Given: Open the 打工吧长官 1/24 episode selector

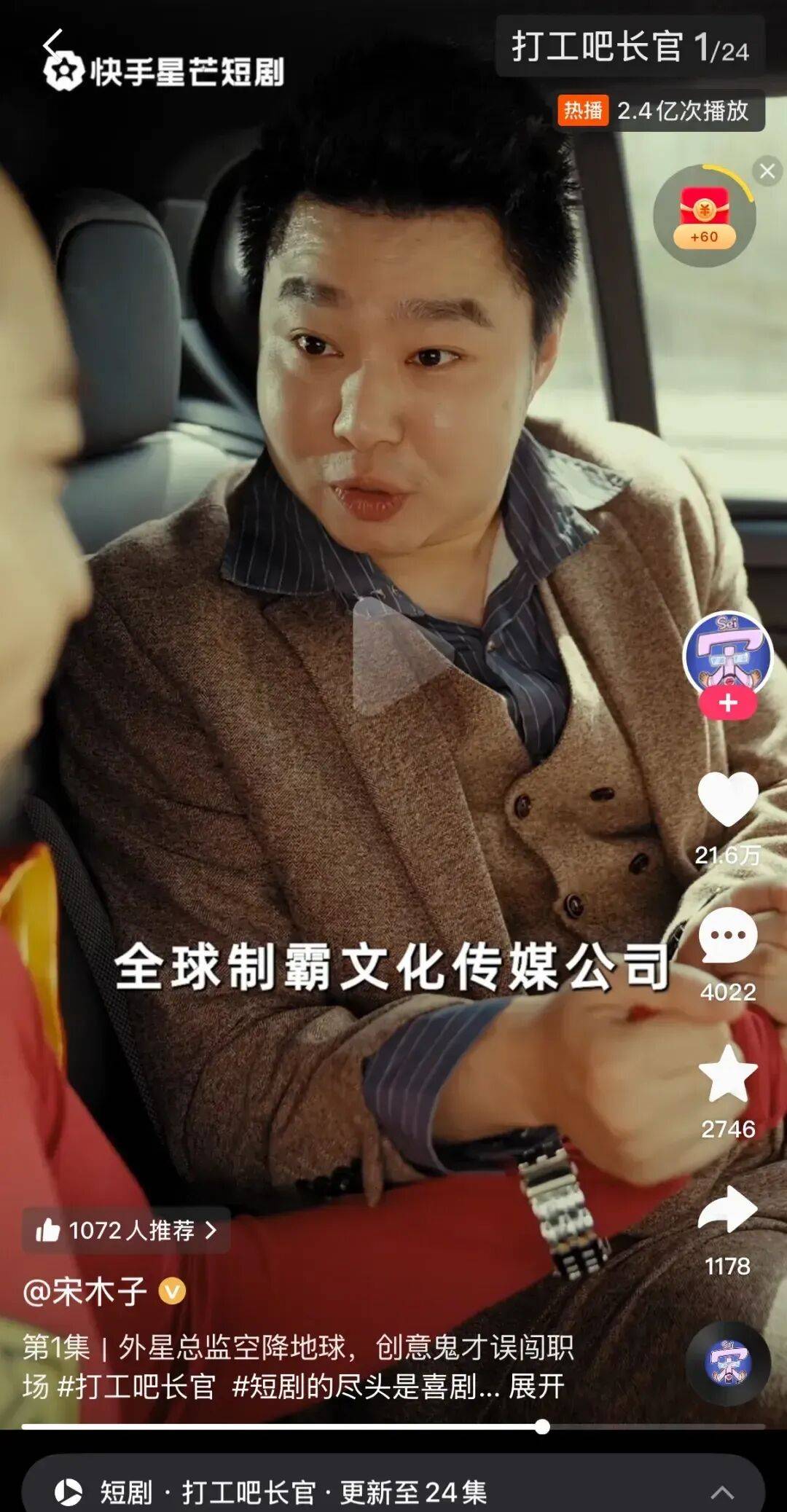Looking at the screenshot, I should pyautogui.click(x=630, y=47).
